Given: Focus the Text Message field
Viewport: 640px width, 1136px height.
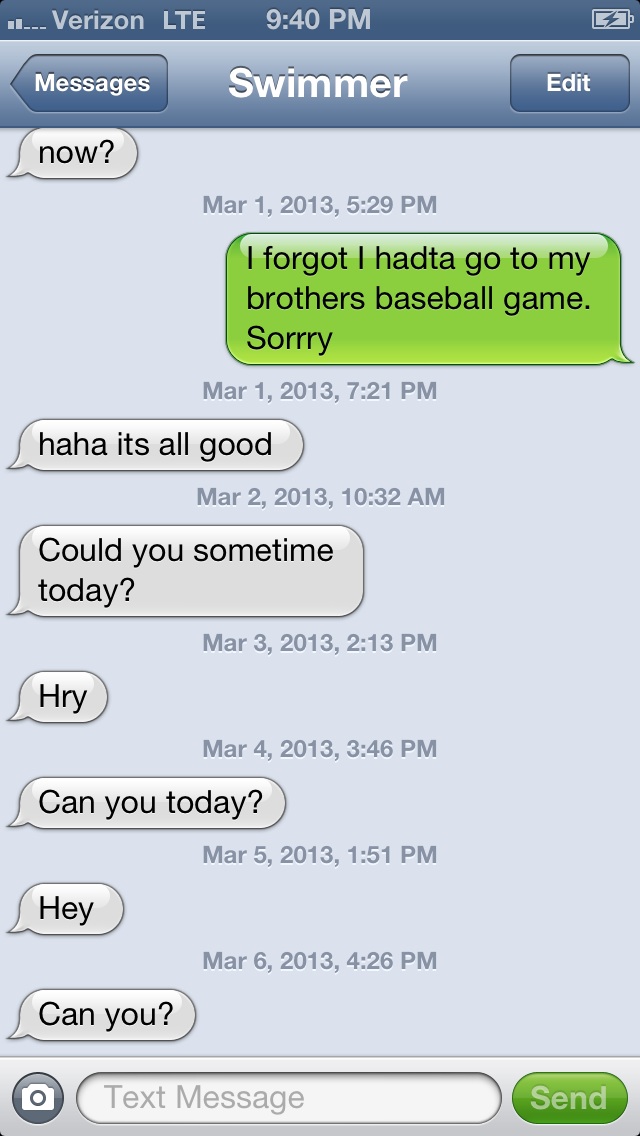Looking at the screenshot, I should 288,1098.
